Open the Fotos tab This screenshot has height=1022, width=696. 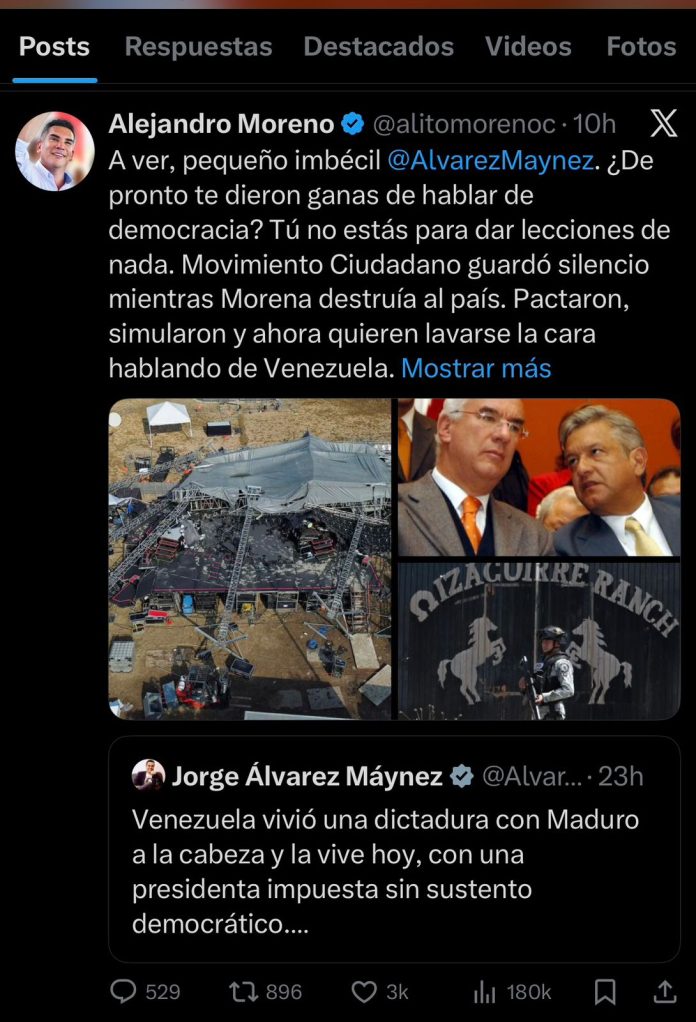click(x=641, y=47)
